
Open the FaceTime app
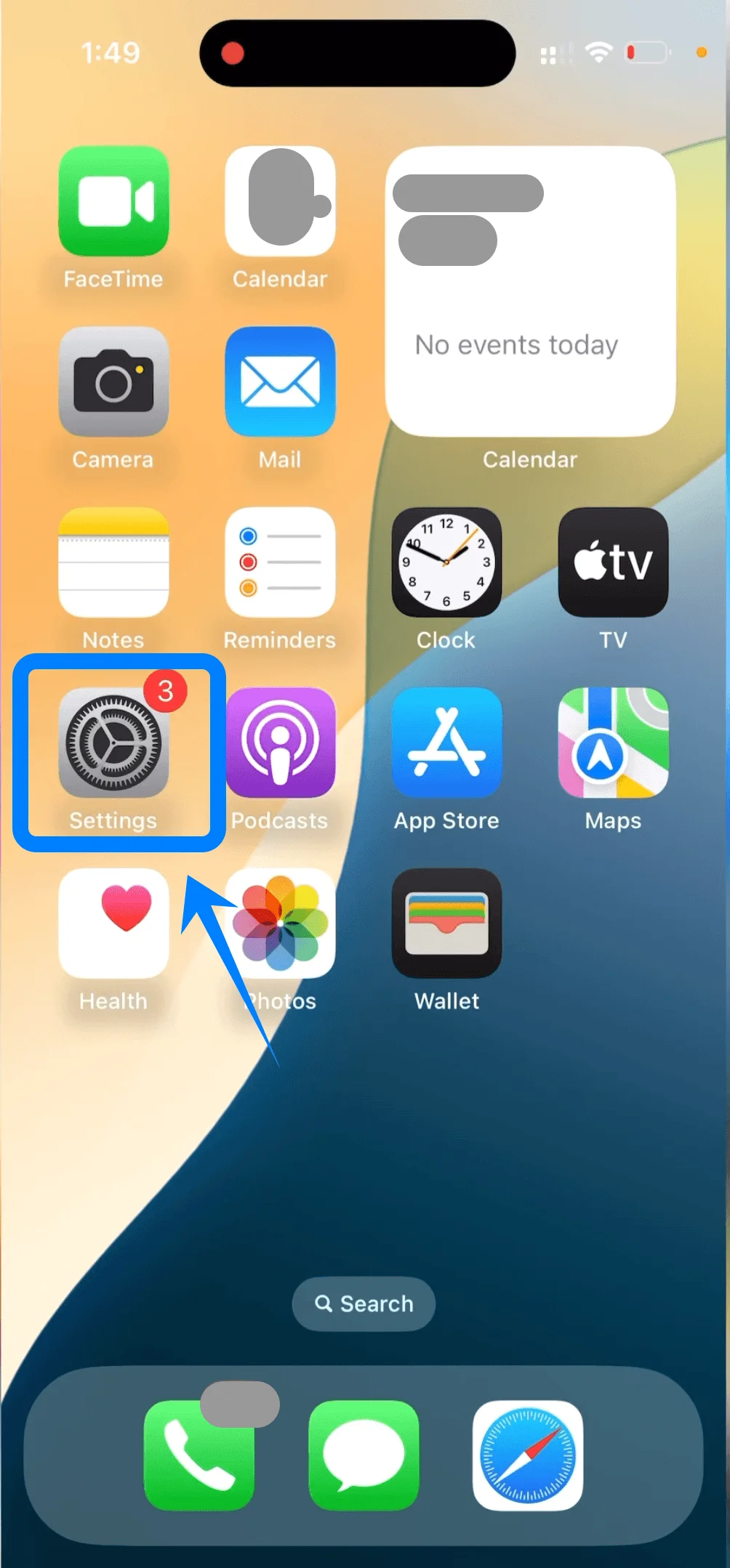[x=113, y=201]
